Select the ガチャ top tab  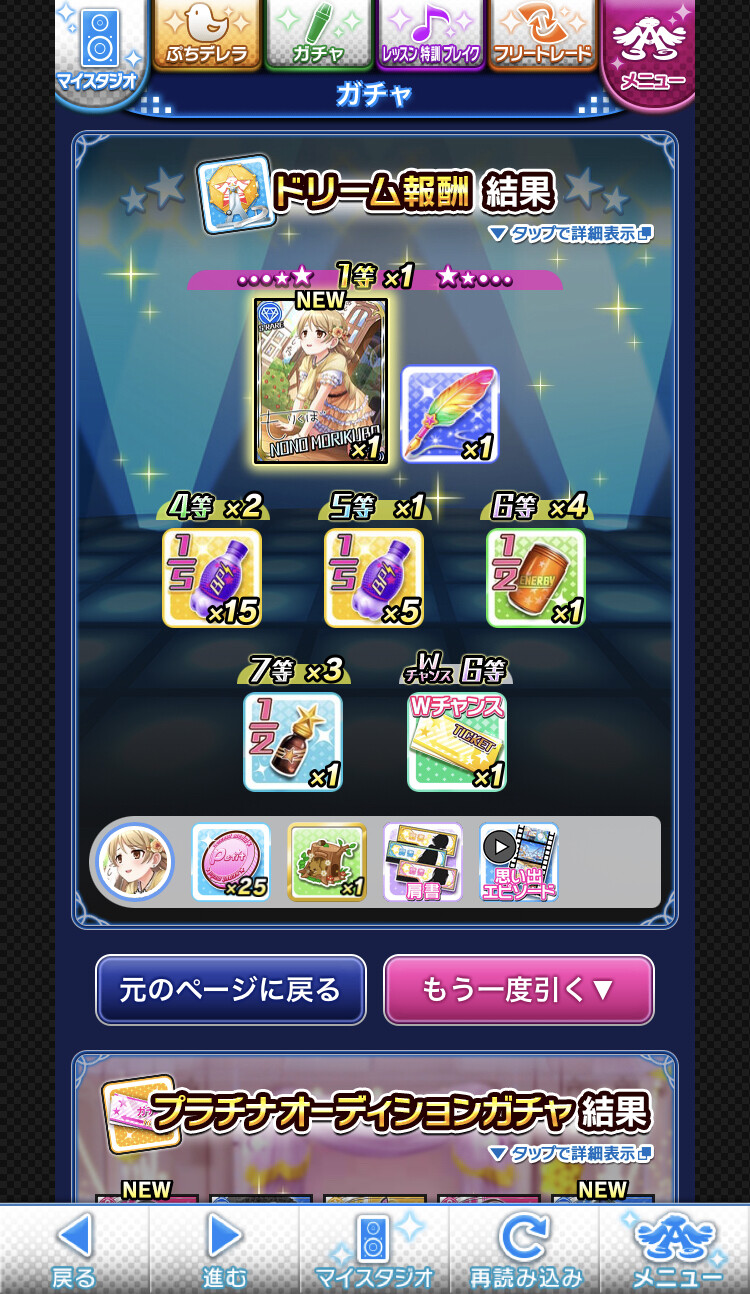[319, 35]
